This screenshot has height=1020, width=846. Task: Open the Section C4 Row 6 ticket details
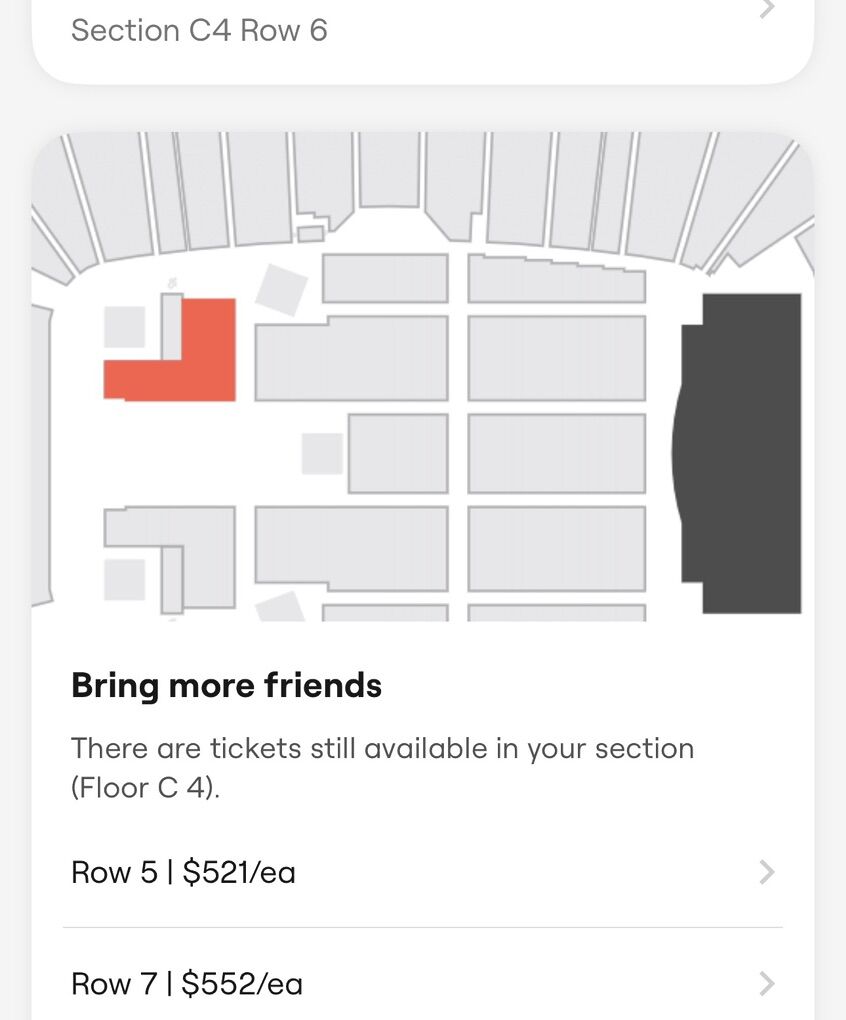(x=422, y=28)
